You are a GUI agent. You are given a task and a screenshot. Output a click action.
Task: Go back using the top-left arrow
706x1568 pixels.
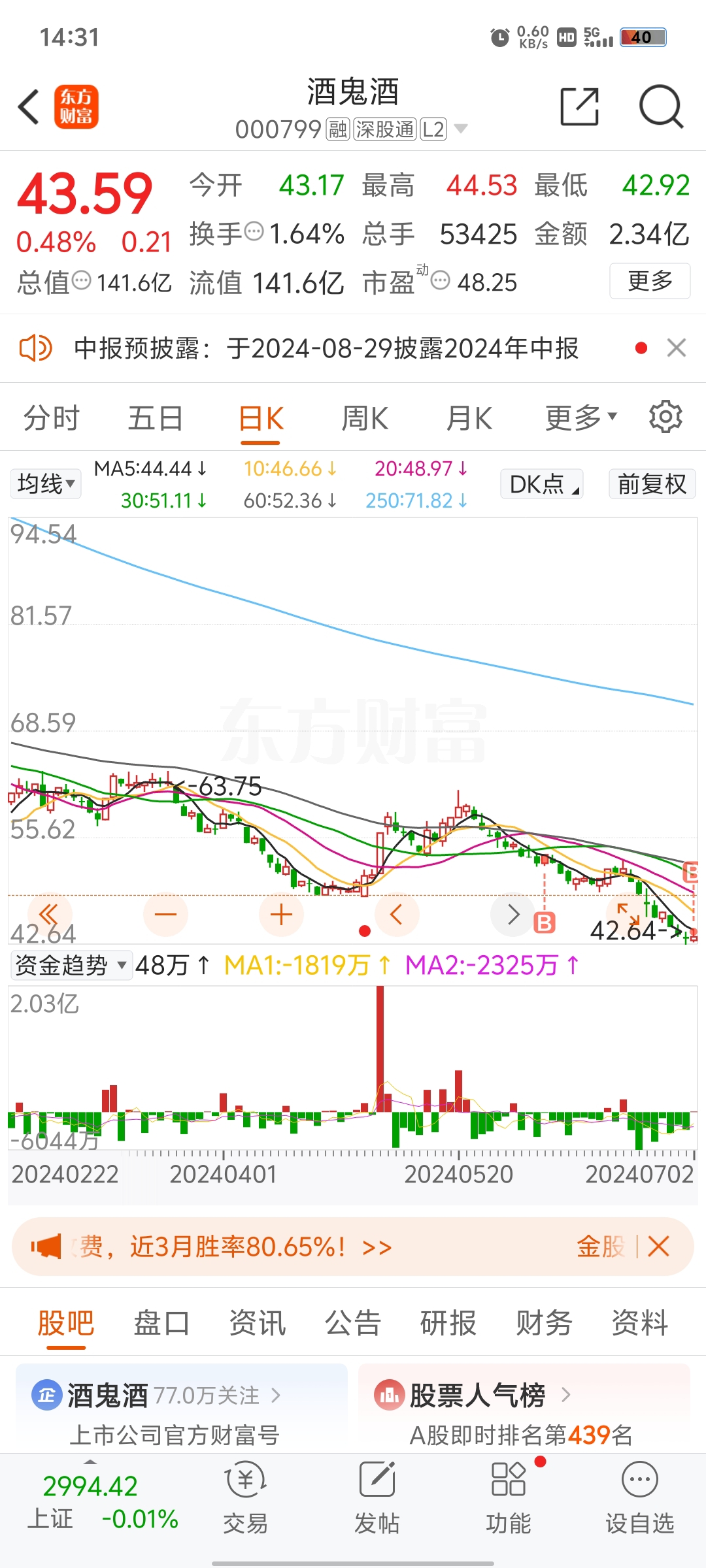click(x=29, y=106)
